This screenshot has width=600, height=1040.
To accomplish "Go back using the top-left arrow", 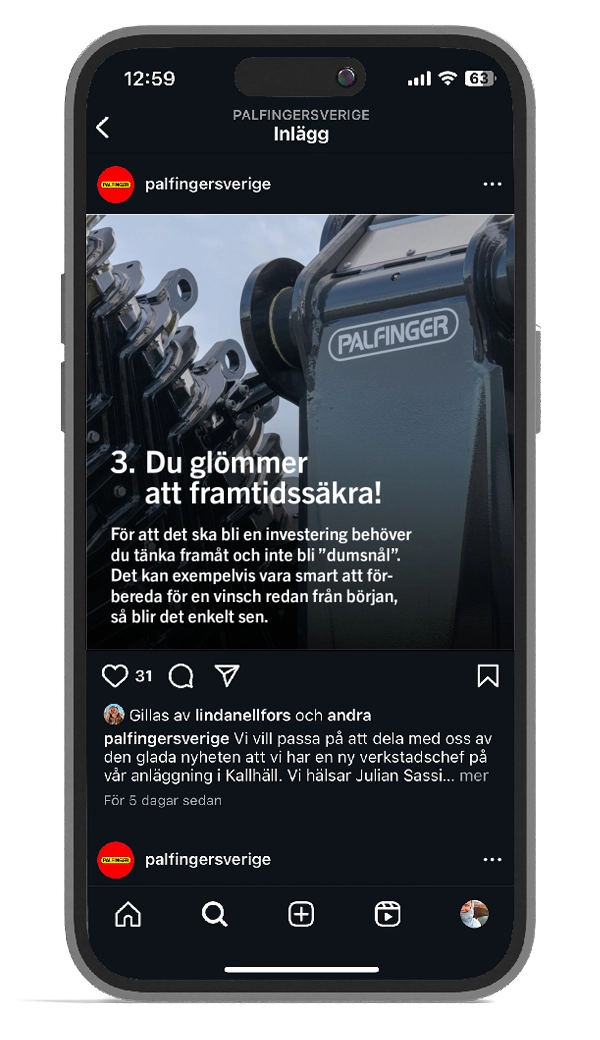I will (103, 127).
